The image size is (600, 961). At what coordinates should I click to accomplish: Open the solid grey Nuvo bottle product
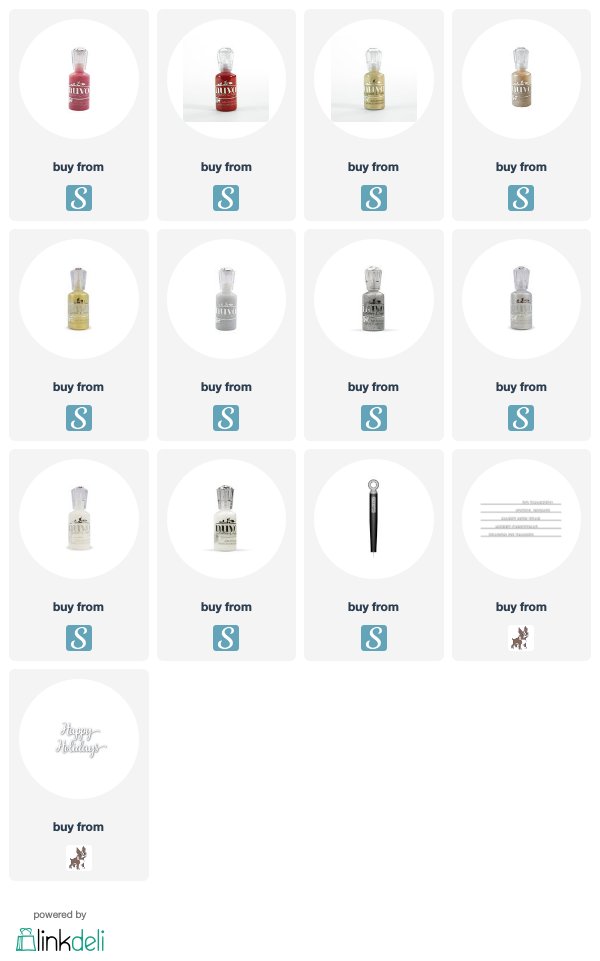click(x=226, y=299)
